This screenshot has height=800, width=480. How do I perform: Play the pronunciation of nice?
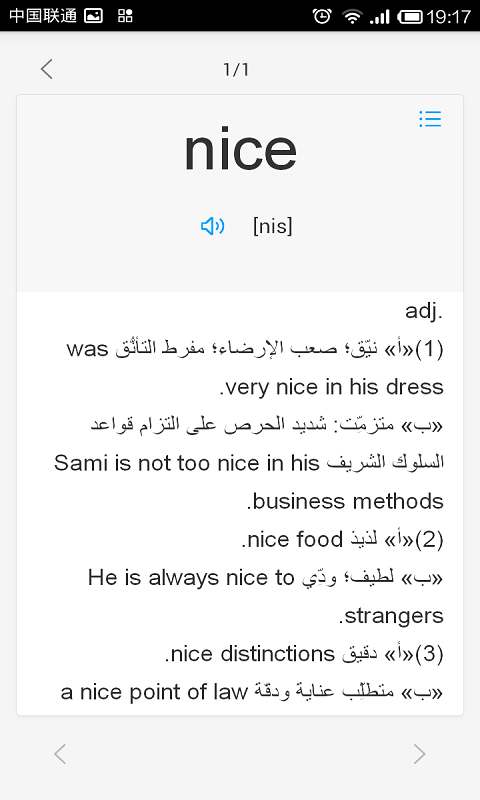212,226
